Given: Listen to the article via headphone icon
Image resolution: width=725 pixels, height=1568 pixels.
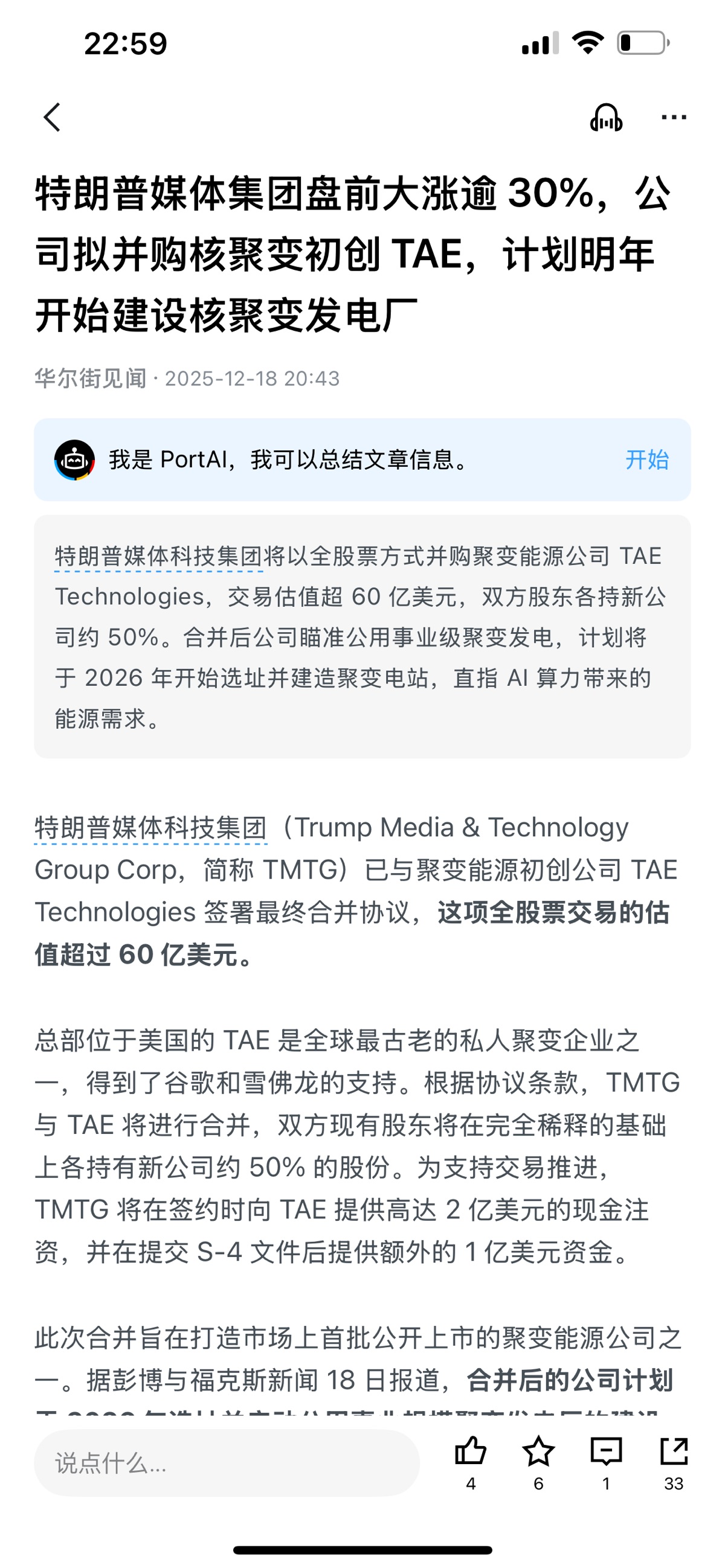Looking at the screenshot, I should [x=605, y=118].
